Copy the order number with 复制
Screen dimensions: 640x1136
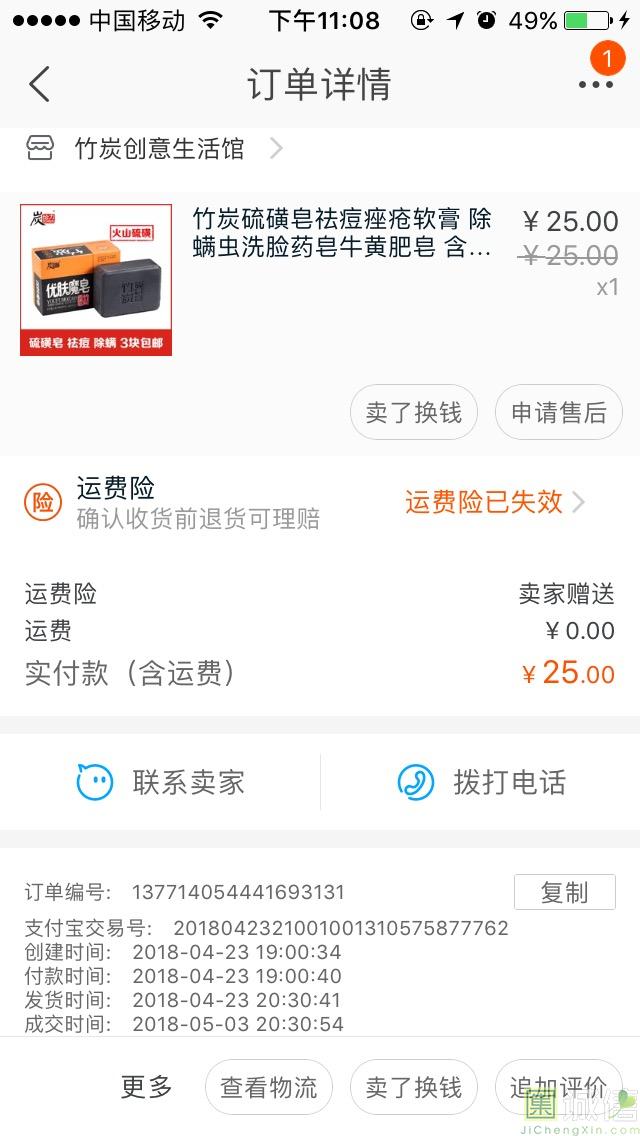[564, 892]
